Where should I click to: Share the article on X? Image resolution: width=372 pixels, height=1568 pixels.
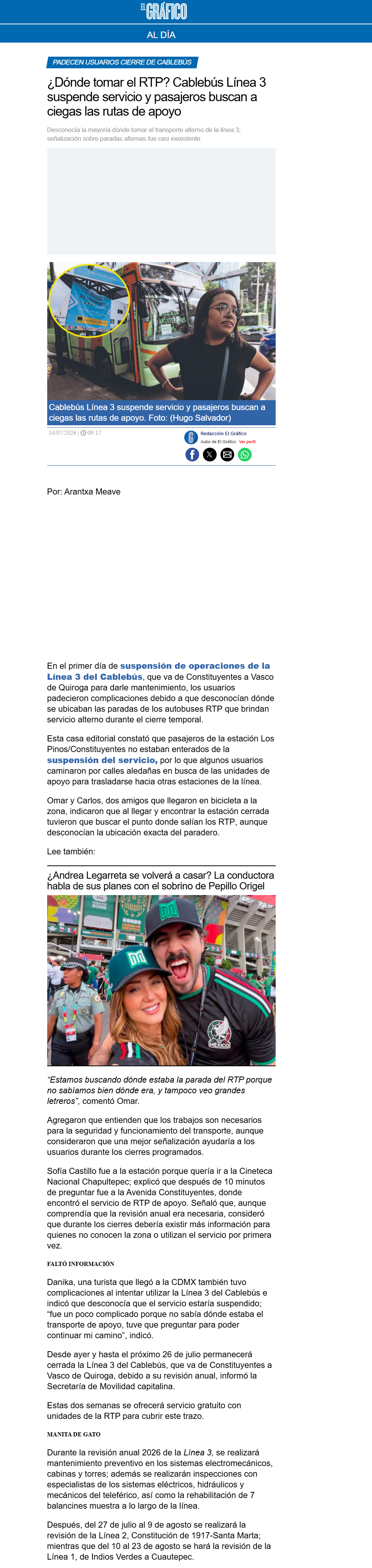[x=209, y=455]
